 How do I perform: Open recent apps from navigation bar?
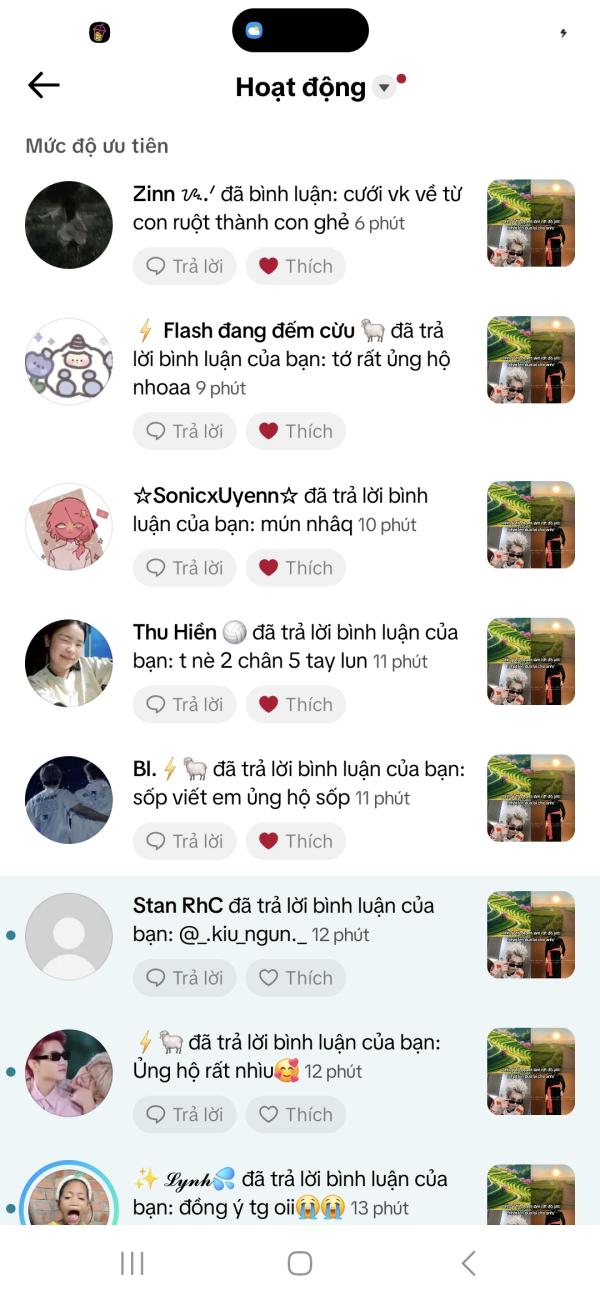click(132, 1263)
